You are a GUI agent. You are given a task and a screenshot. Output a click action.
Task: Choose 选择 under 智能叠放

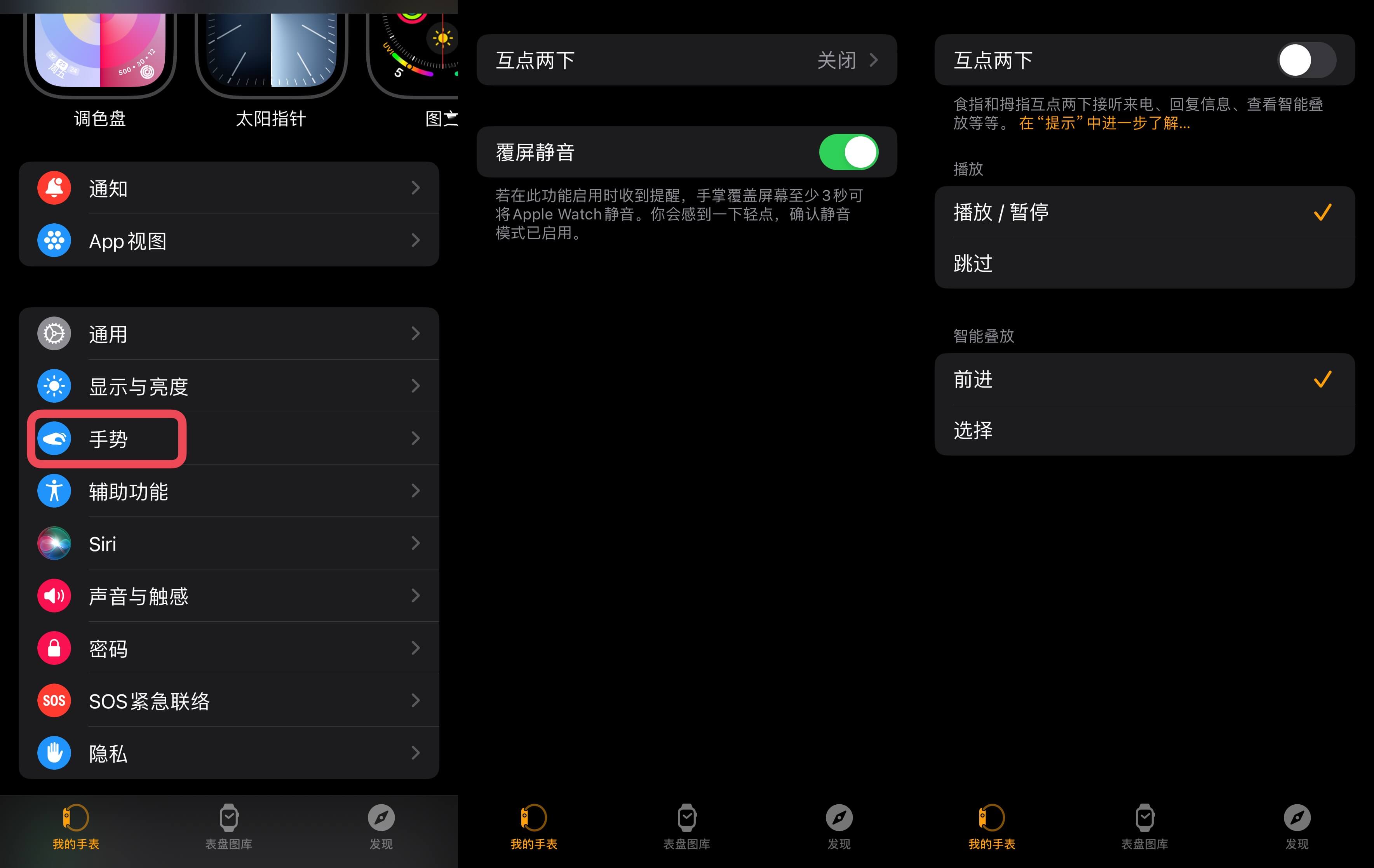tap(1144, 430)
